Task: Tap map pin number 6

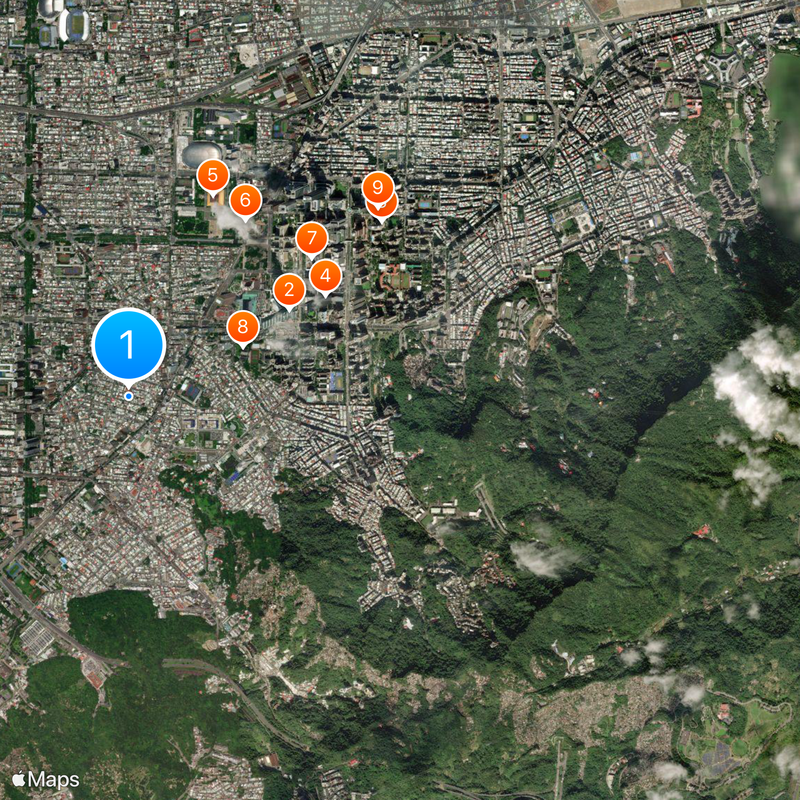Action: (x=245, y=200)
